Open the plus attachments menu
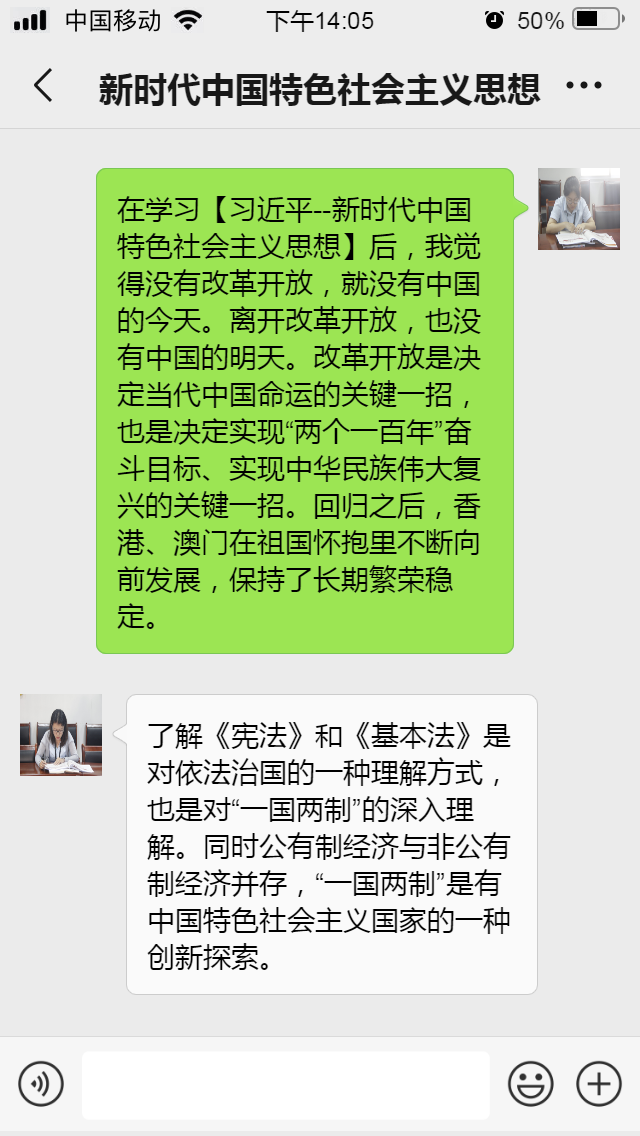The image size is (640, 1136). click(x=599, y=1084)
